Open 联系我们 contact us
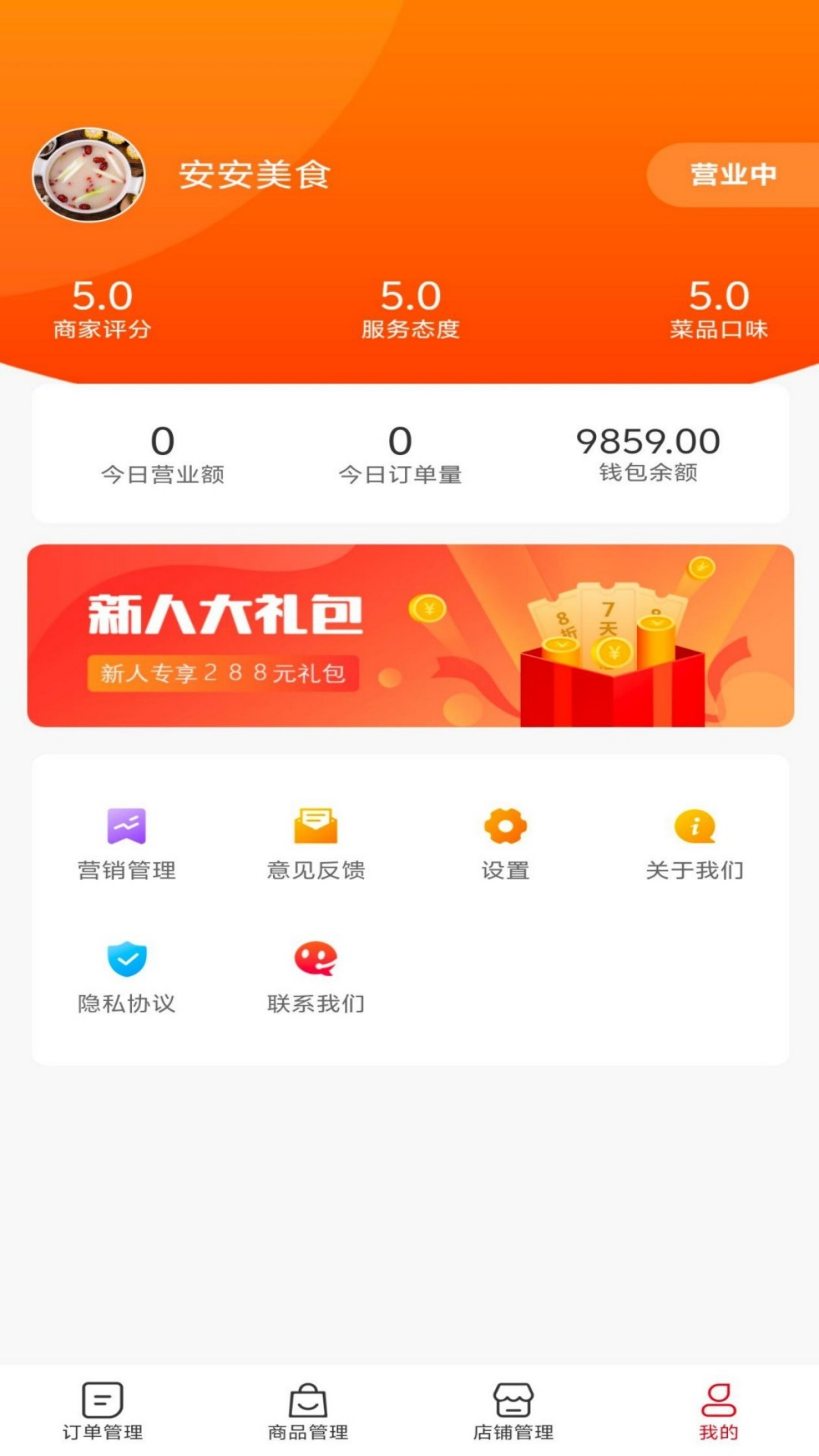This screenshot has width=819, height=1456. pyautogui.click(x=315, y=977)
